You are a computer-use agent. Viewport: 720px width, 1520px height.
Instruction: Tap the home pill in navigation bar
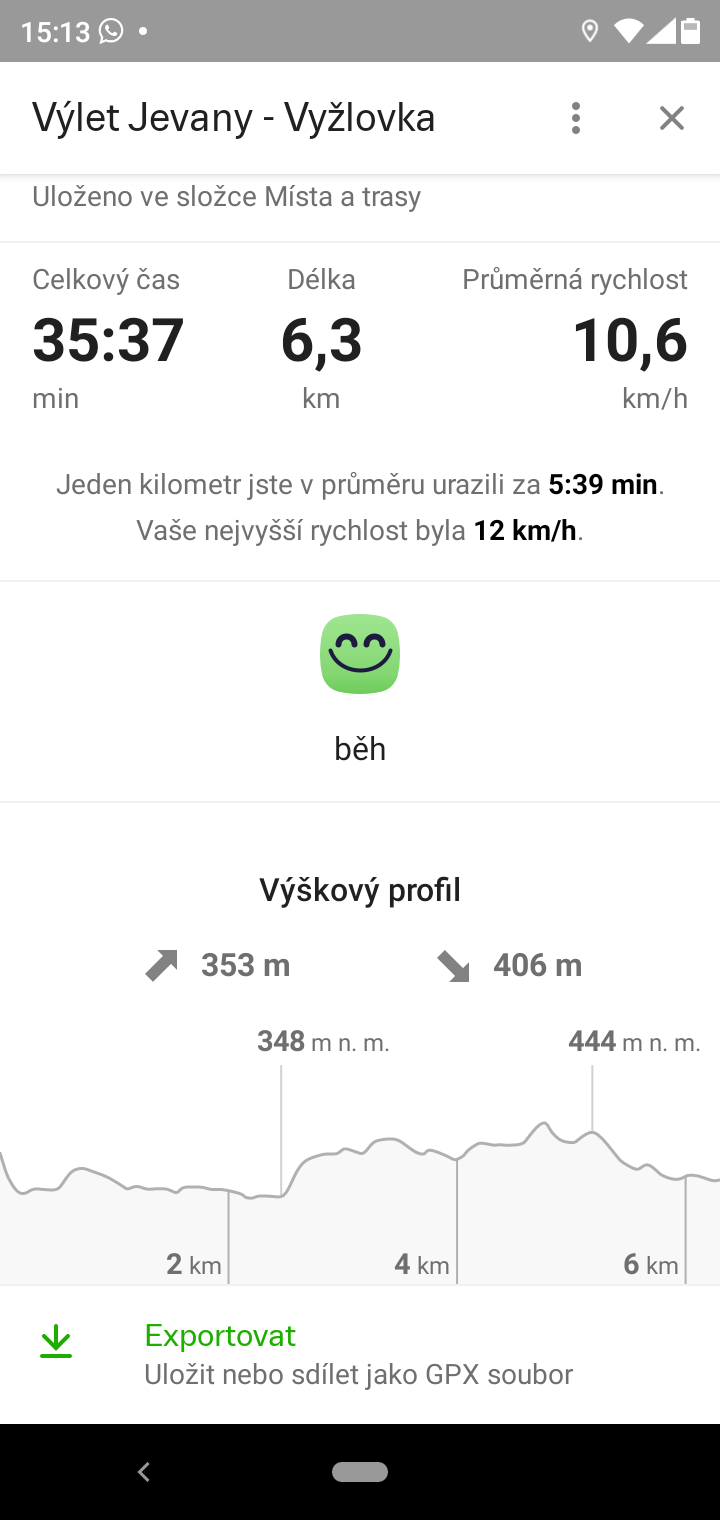pos(360,1471)
